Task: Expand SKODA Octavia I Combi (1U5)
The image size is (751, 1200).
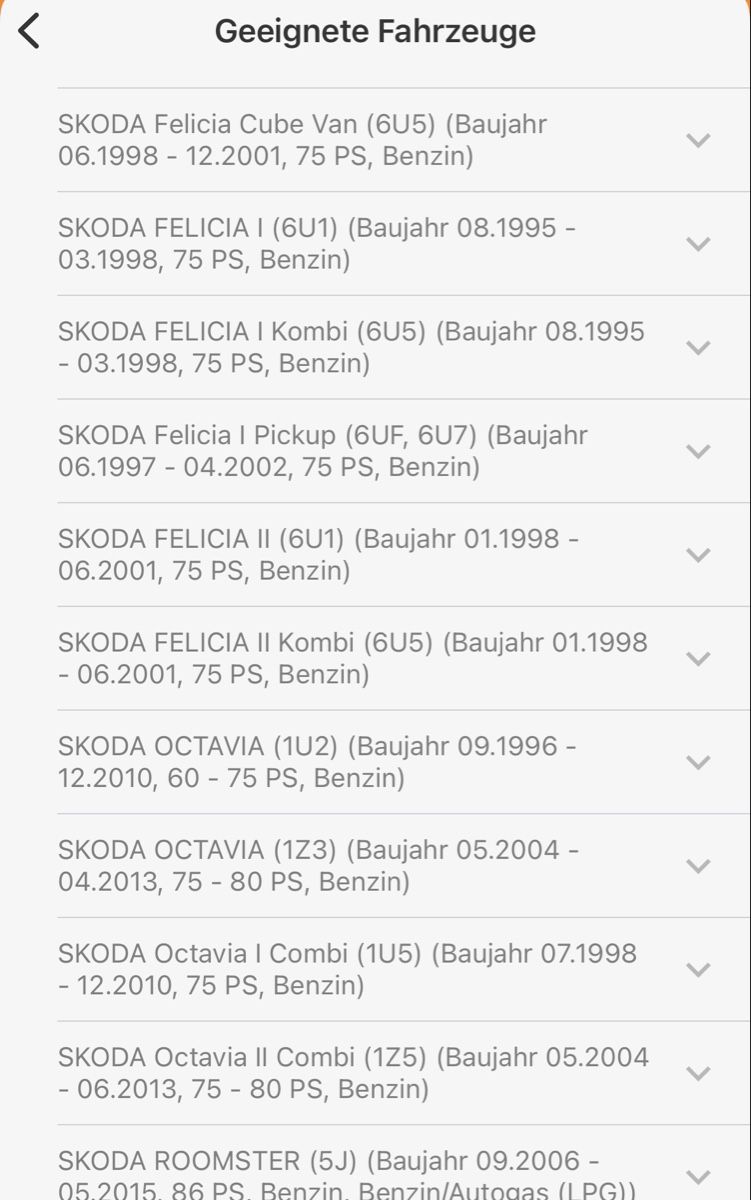Action: coord(698,969)
